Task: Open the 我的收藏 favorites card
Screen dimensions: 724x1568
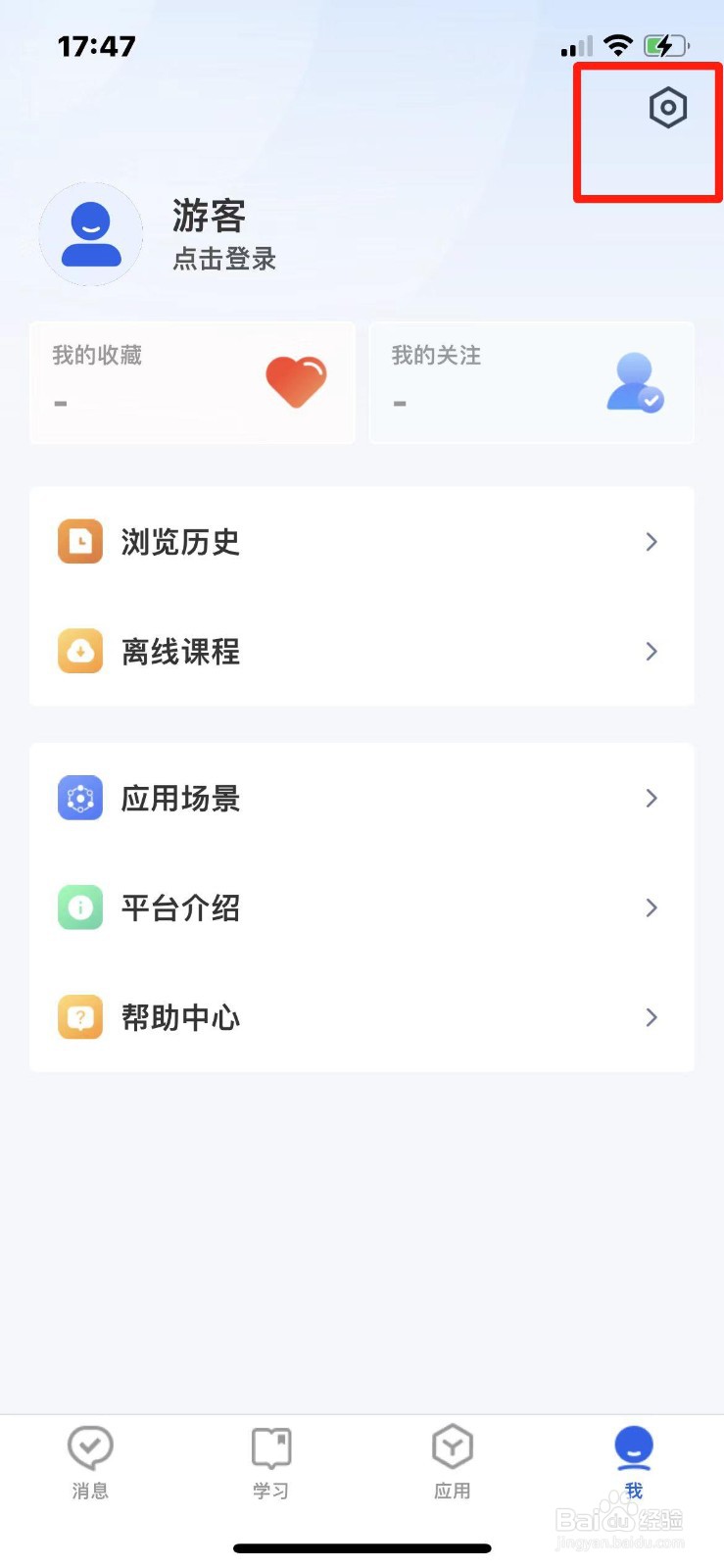Action: (x=192, y=382)
